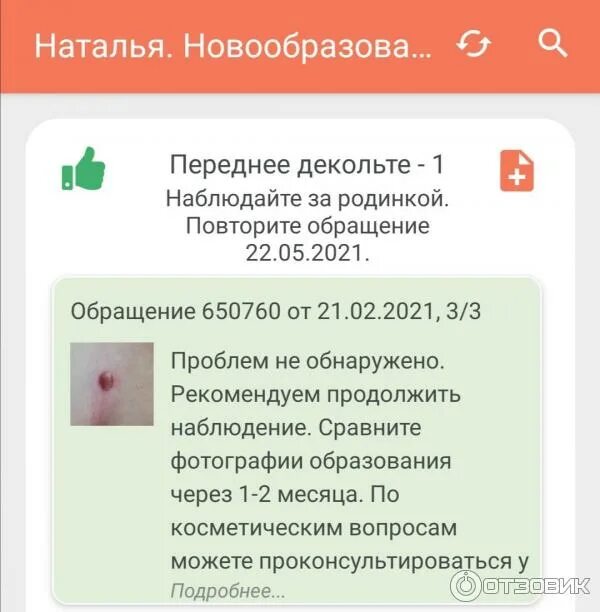Expand details via Подробнее link
600x612 pixels.
click(228, 591)
